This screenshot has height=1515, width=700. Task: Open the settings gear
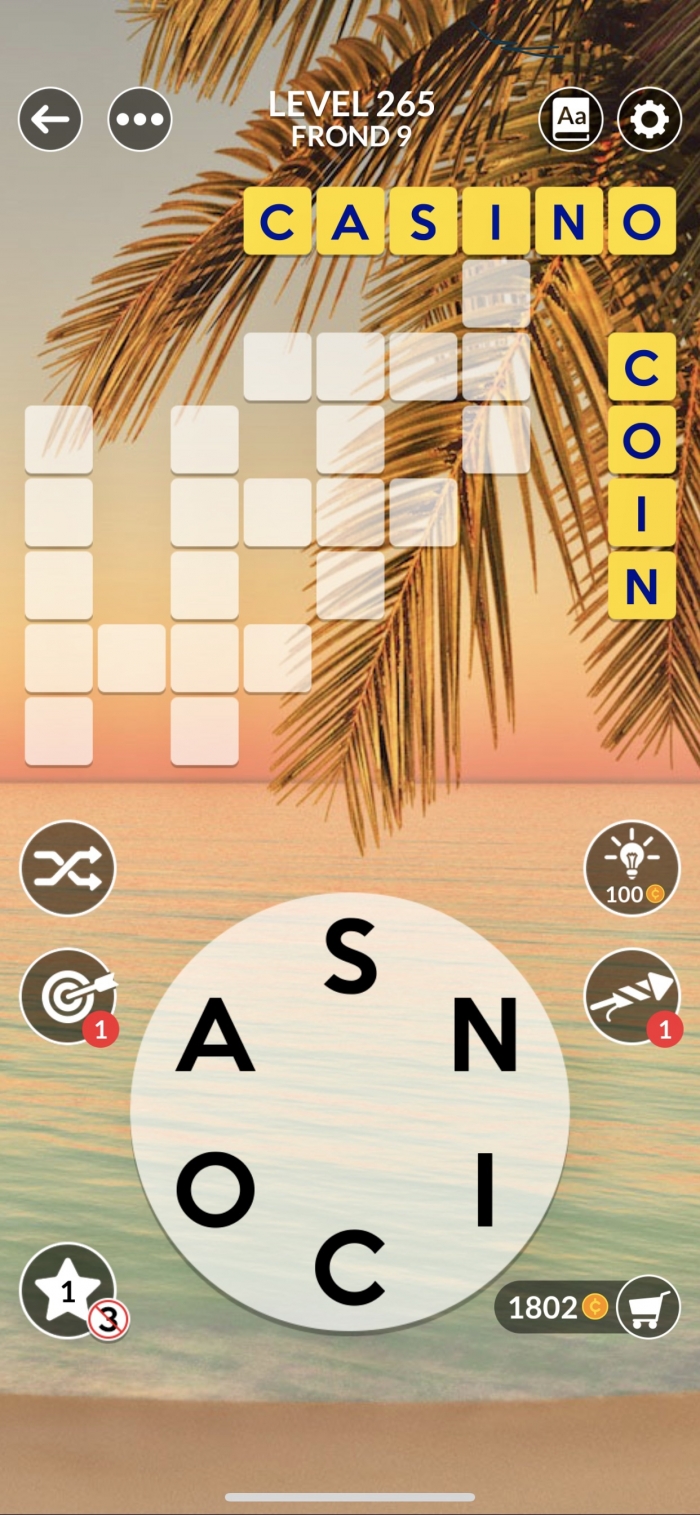point(650,120)
